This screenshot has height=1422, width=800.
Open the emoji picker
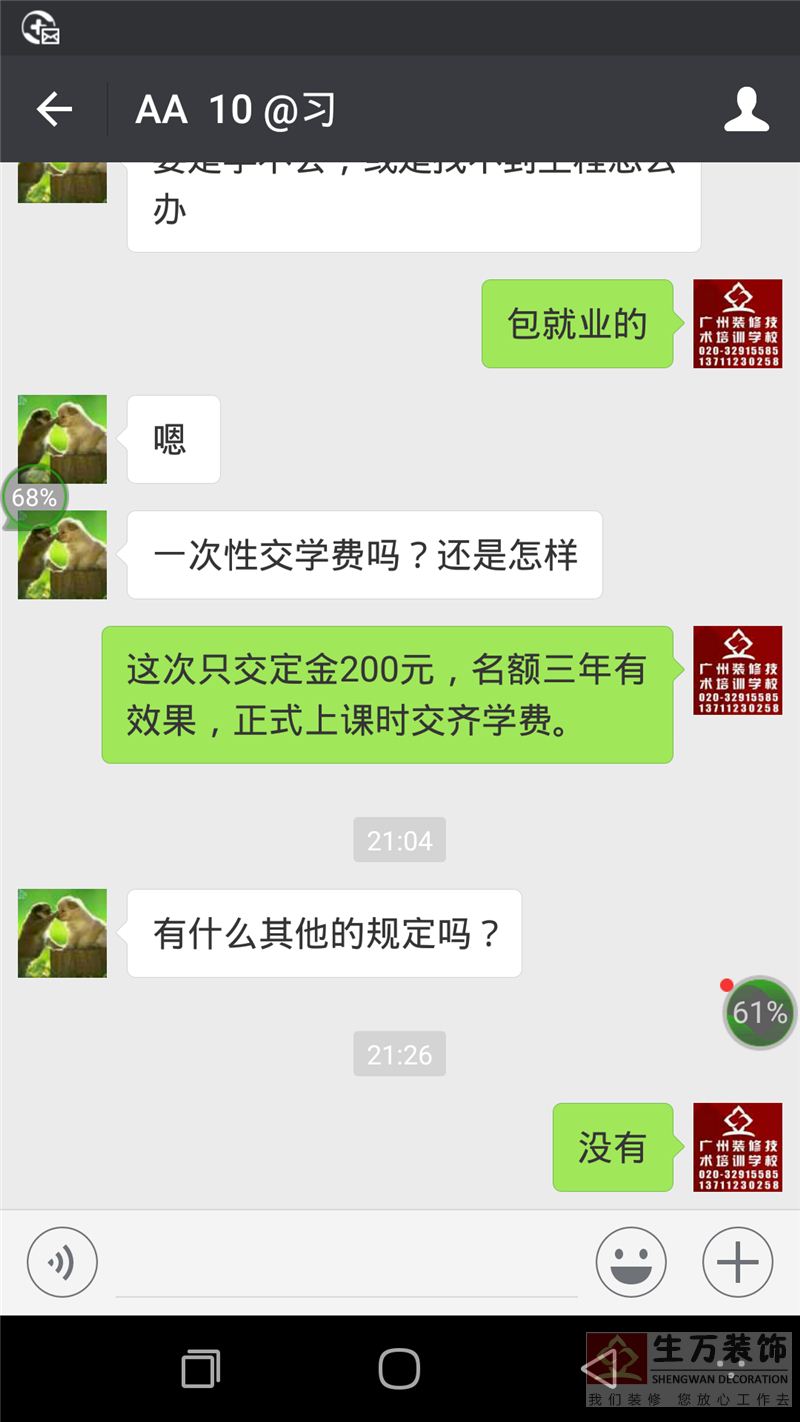point(631,1262)
